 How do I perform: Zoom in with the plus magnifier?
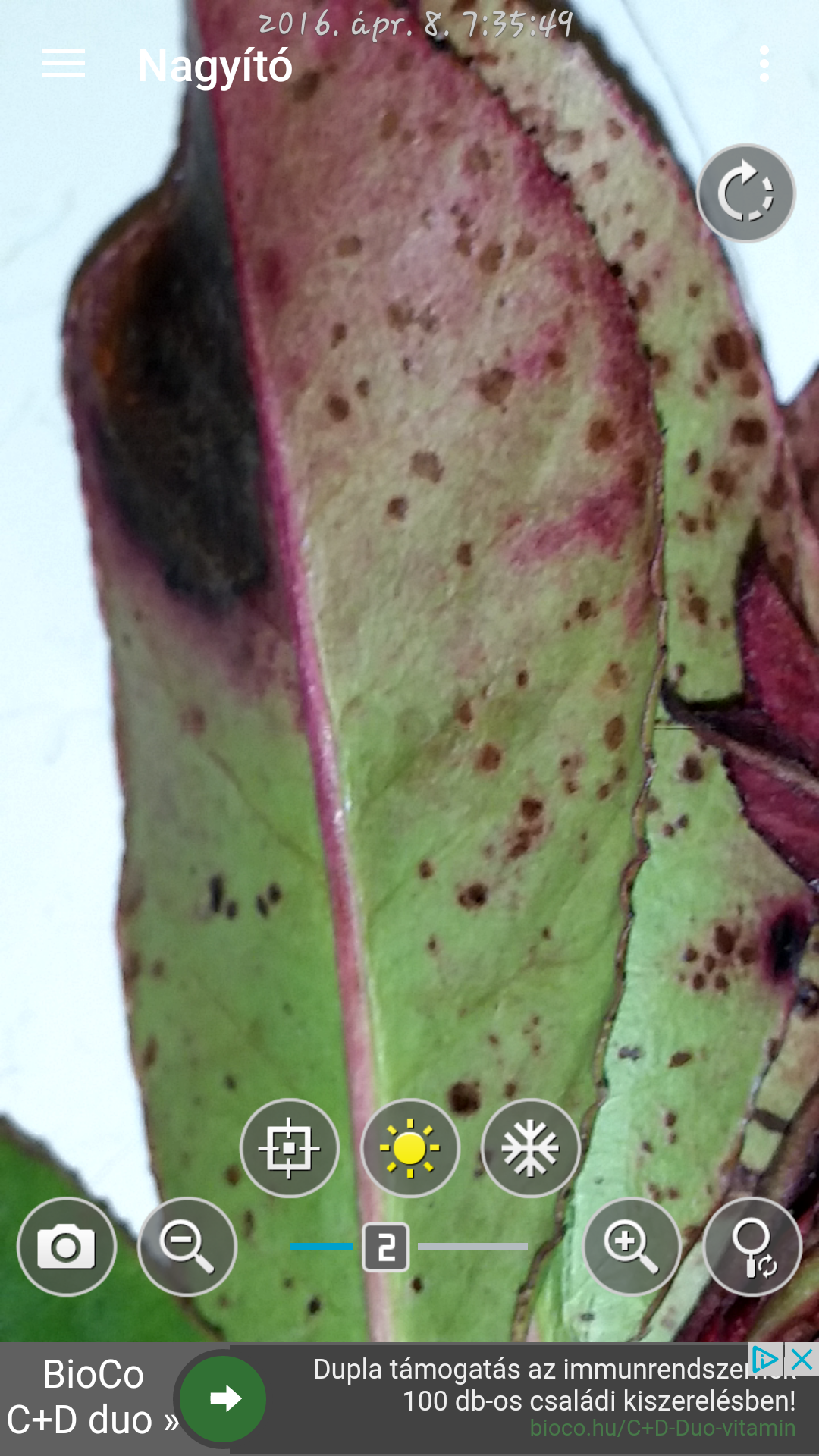coord(632,1247)
